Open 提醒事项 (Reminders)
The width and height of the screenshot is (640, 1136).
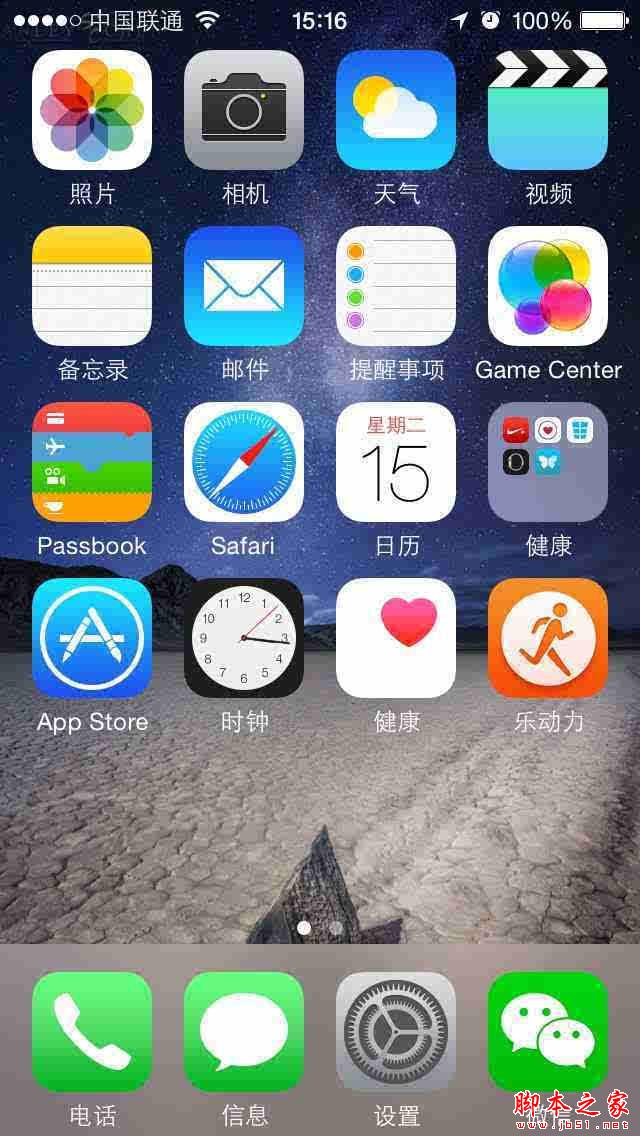coord(396,286)
